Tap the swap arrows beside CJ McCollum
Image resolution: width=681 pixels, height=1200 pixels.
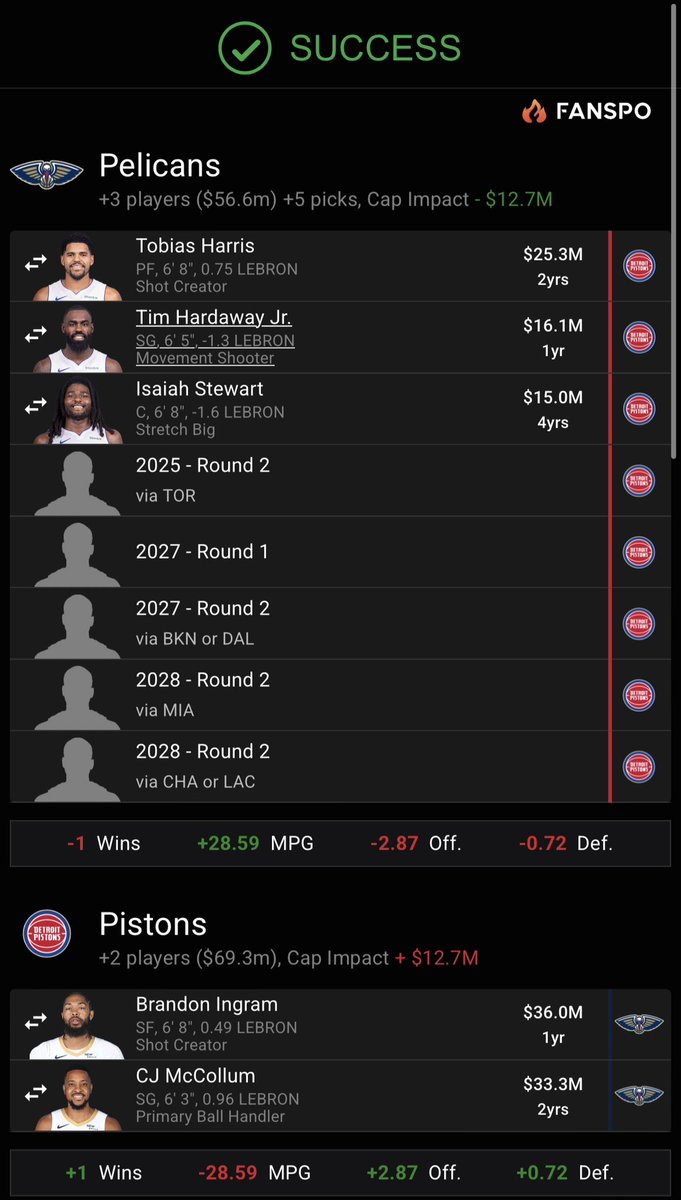(36, 1093)
